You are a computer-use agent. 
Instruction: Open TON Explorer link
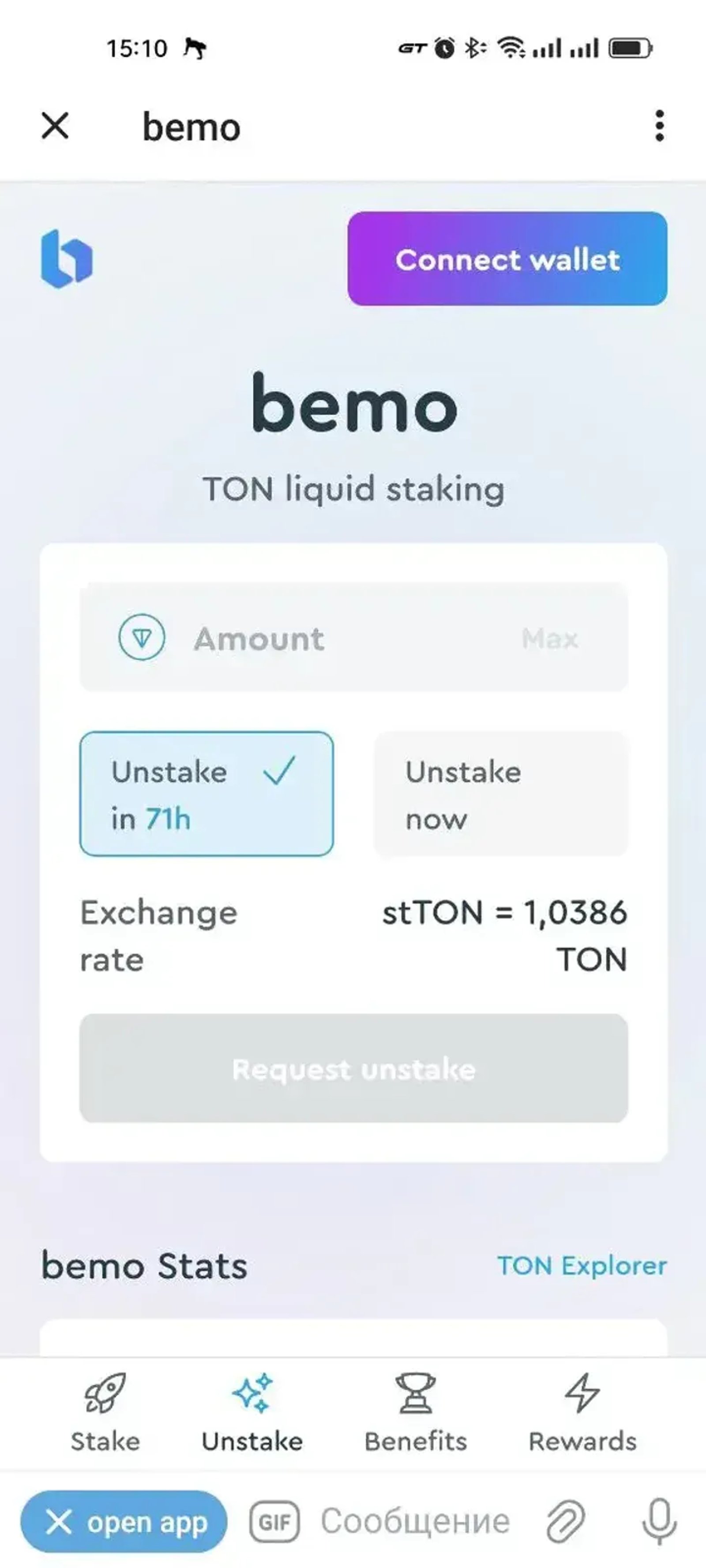click(x=582, y=1266)
